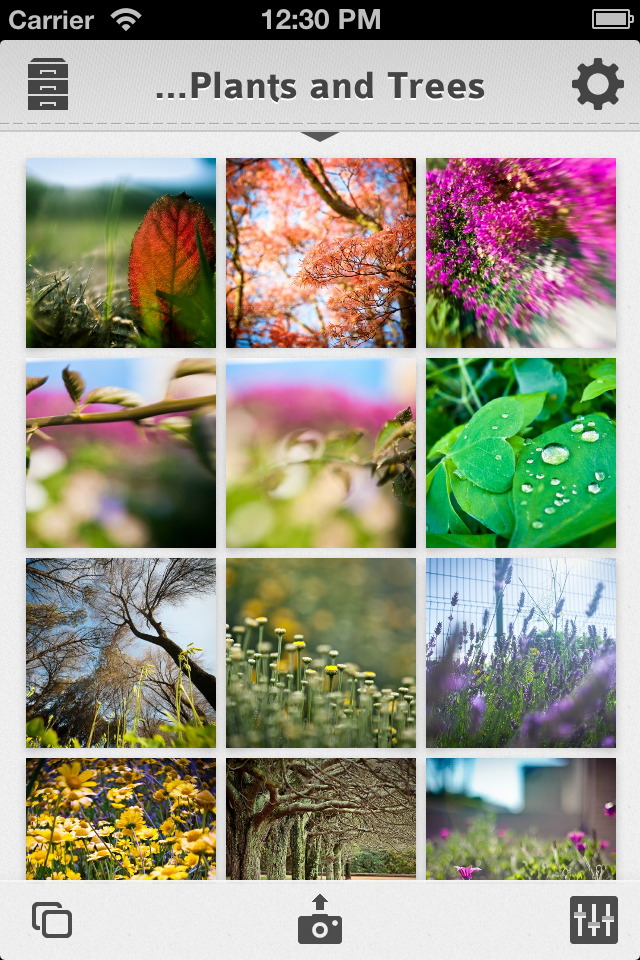Open the white and yellow button flowers photo
This screenshot has width=640, height=960.
point(321,653)
